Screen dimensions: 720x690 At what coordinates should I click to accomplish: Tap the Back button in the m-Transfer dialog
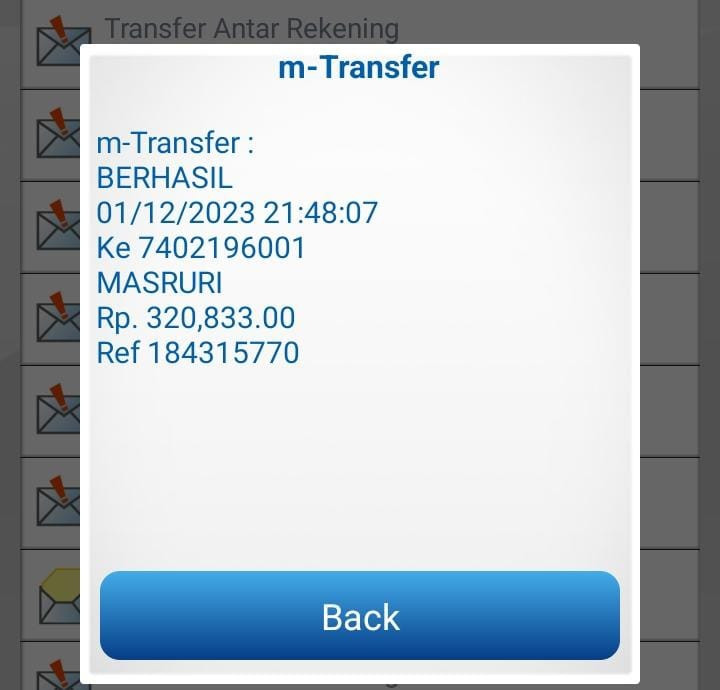pyautogui.click(x=360, y=616)
